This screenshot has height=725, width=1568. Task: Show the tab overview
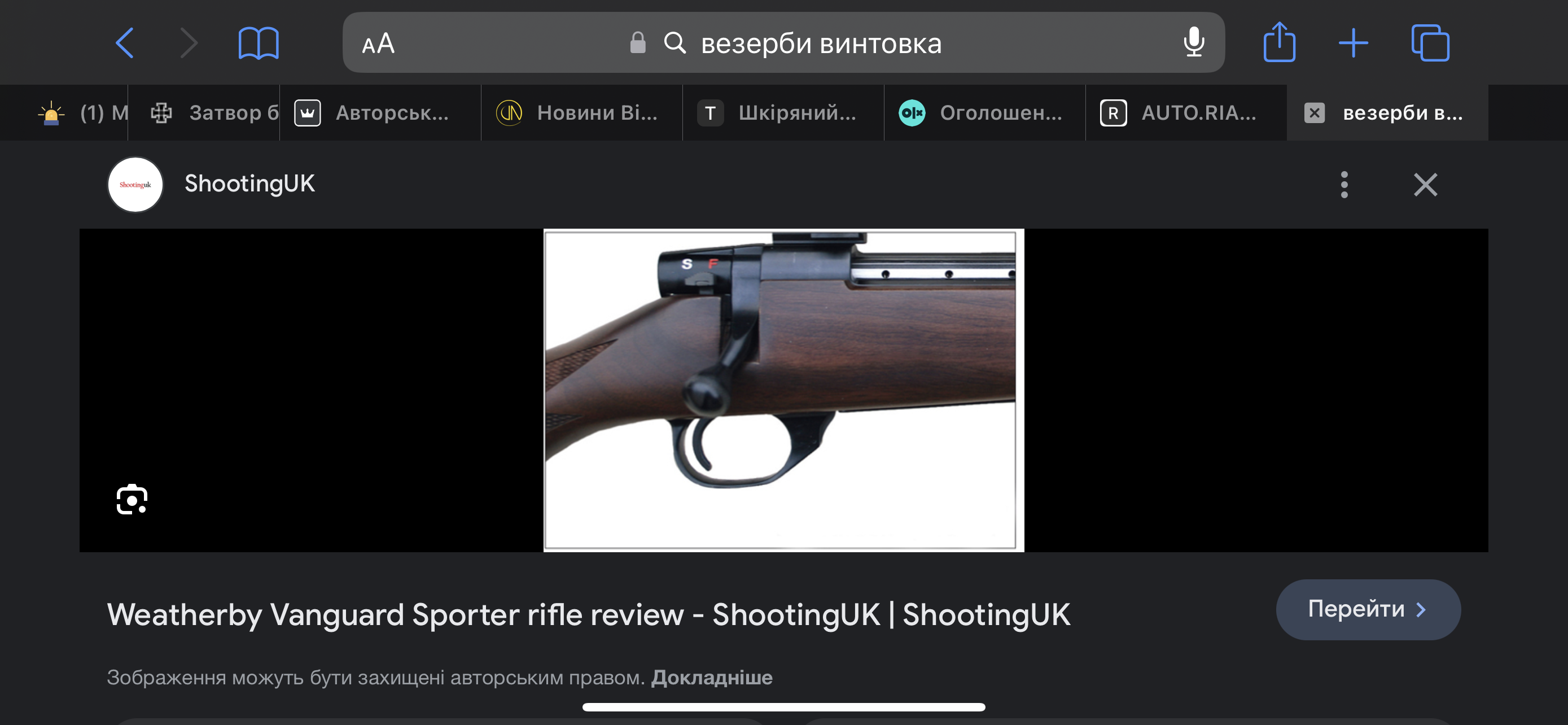coord(1430,43)
